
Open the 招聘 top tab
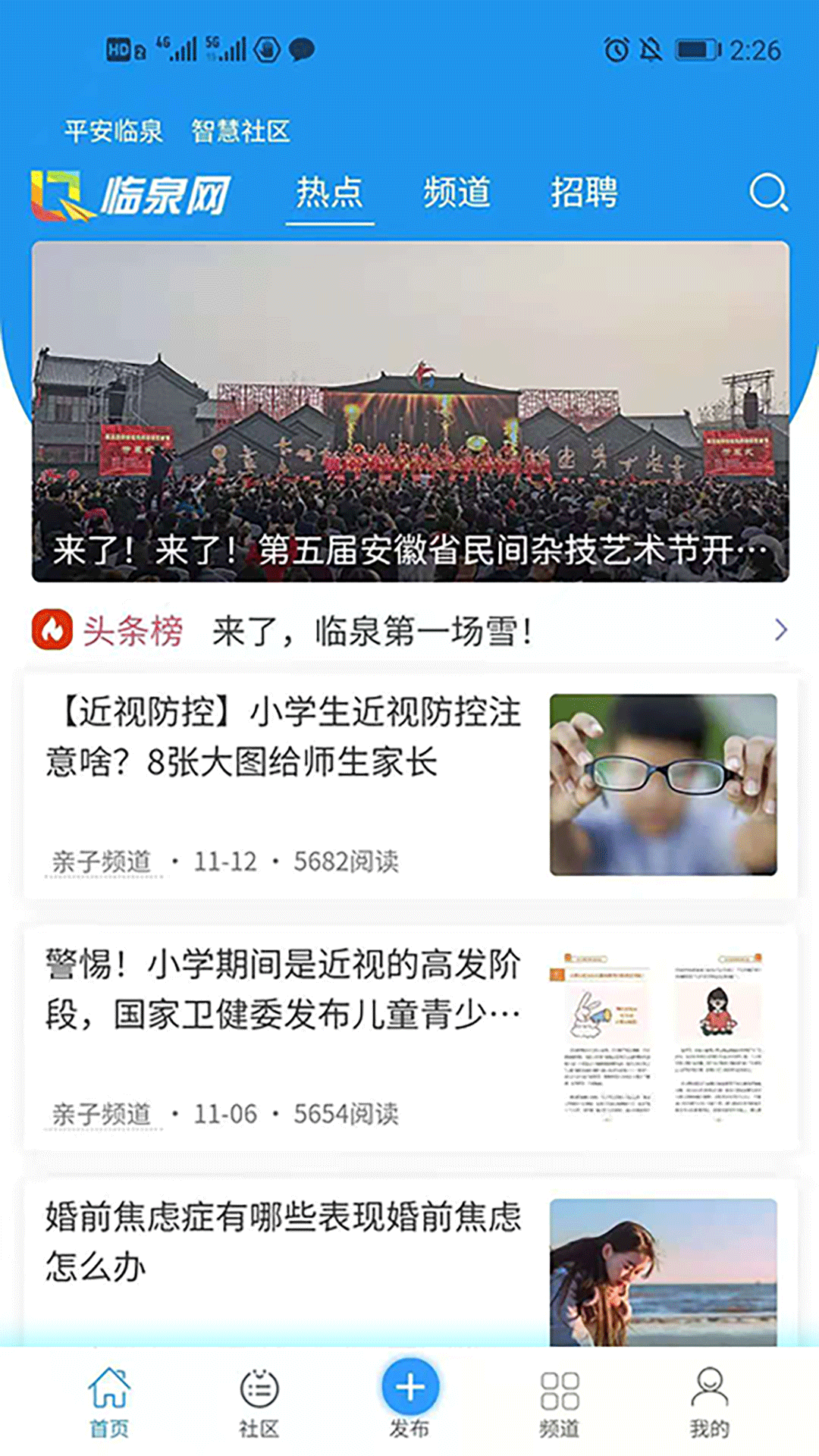pos(584,193)
